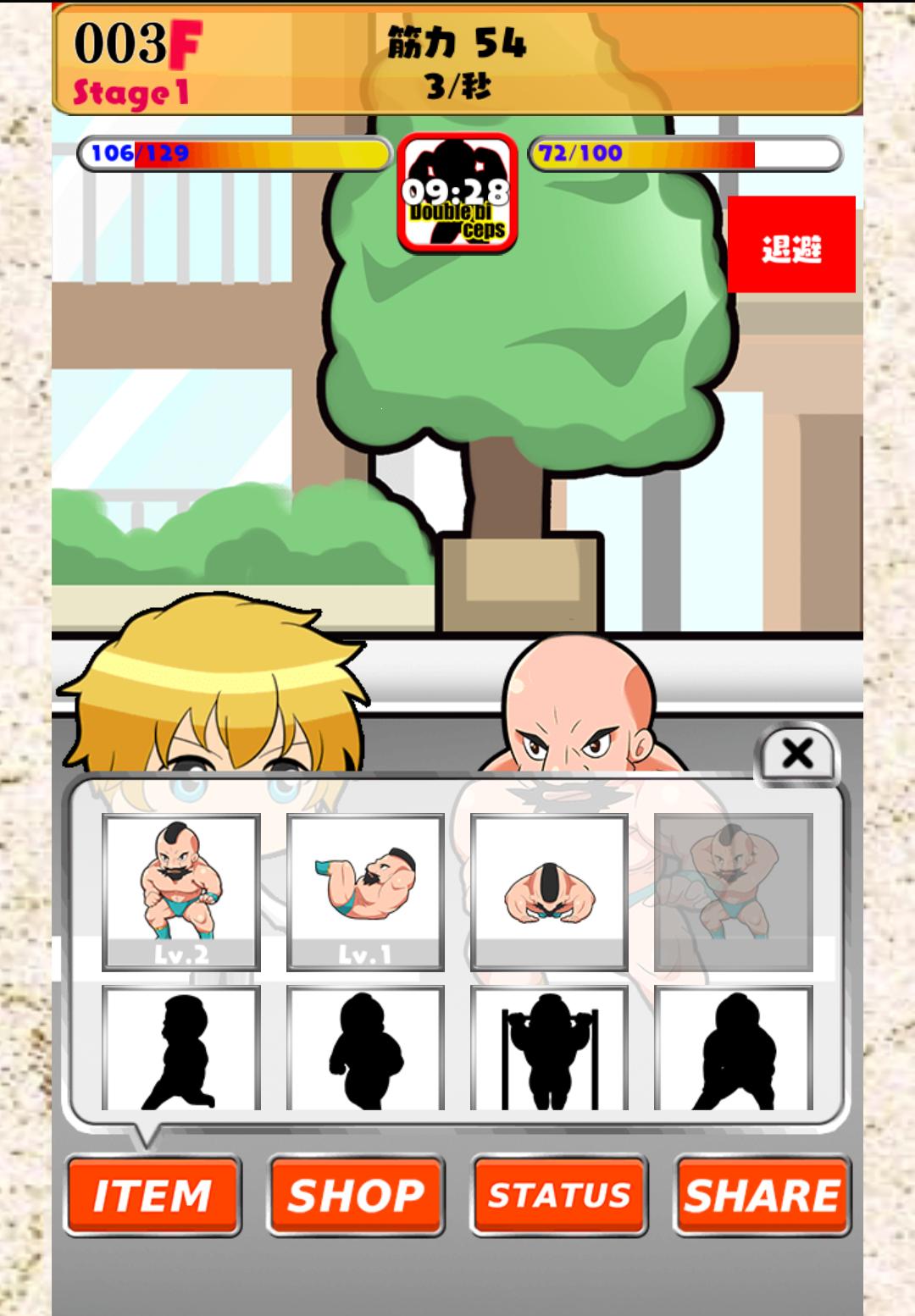Tap the locked pull-up bar silhouette
This screenshot has width=915, height=1316.
[x=549, y=1048]
